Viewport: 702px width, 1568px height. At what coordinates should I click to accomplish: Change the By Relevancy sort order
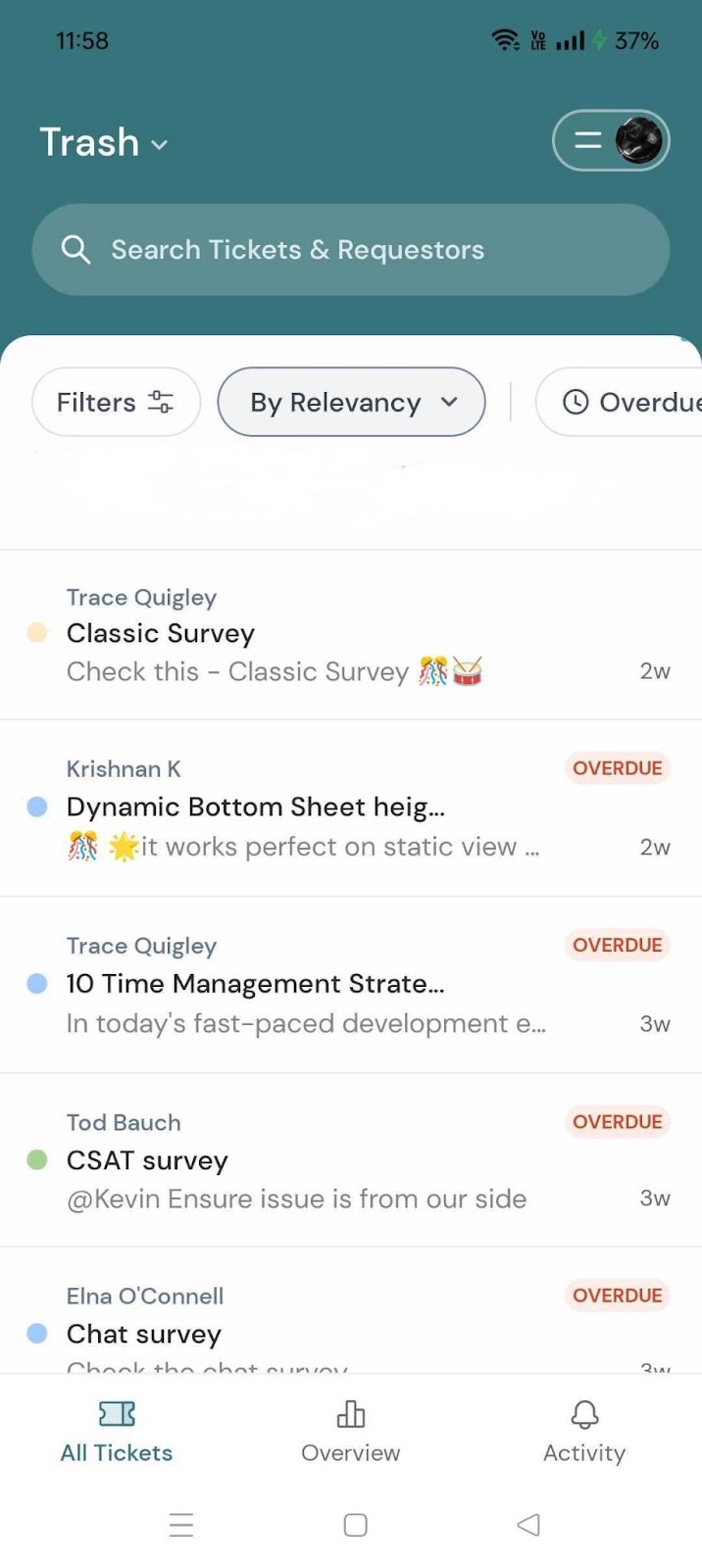tap(351, 402)
